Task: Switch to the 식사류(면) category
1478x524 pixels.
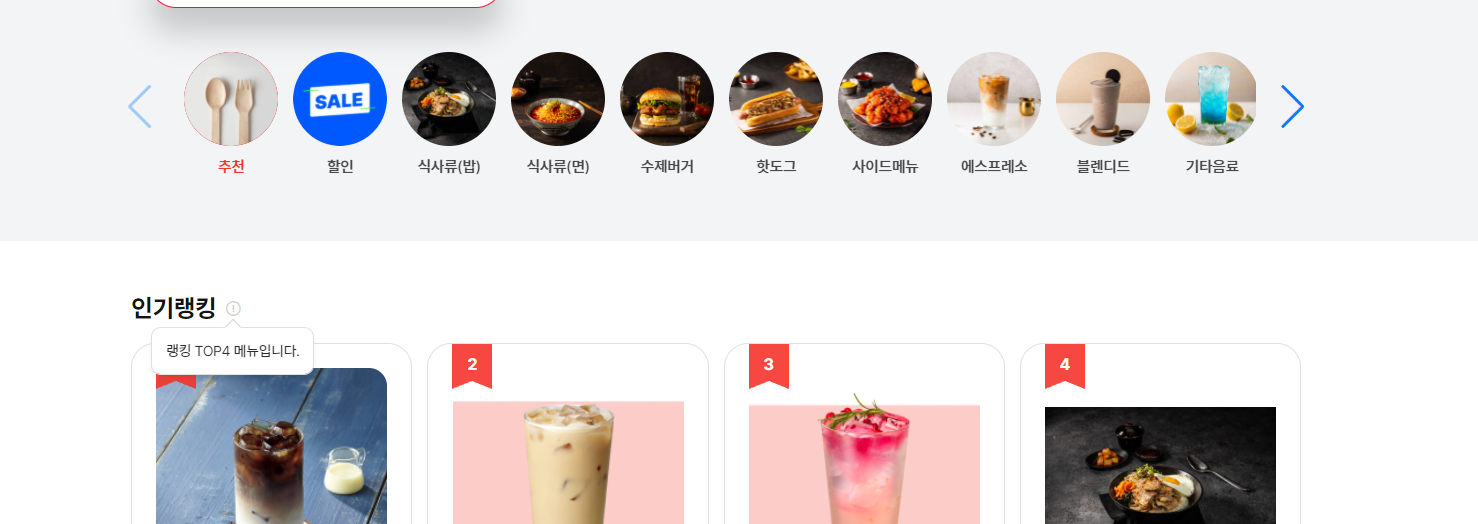Action: click(558, 100)
